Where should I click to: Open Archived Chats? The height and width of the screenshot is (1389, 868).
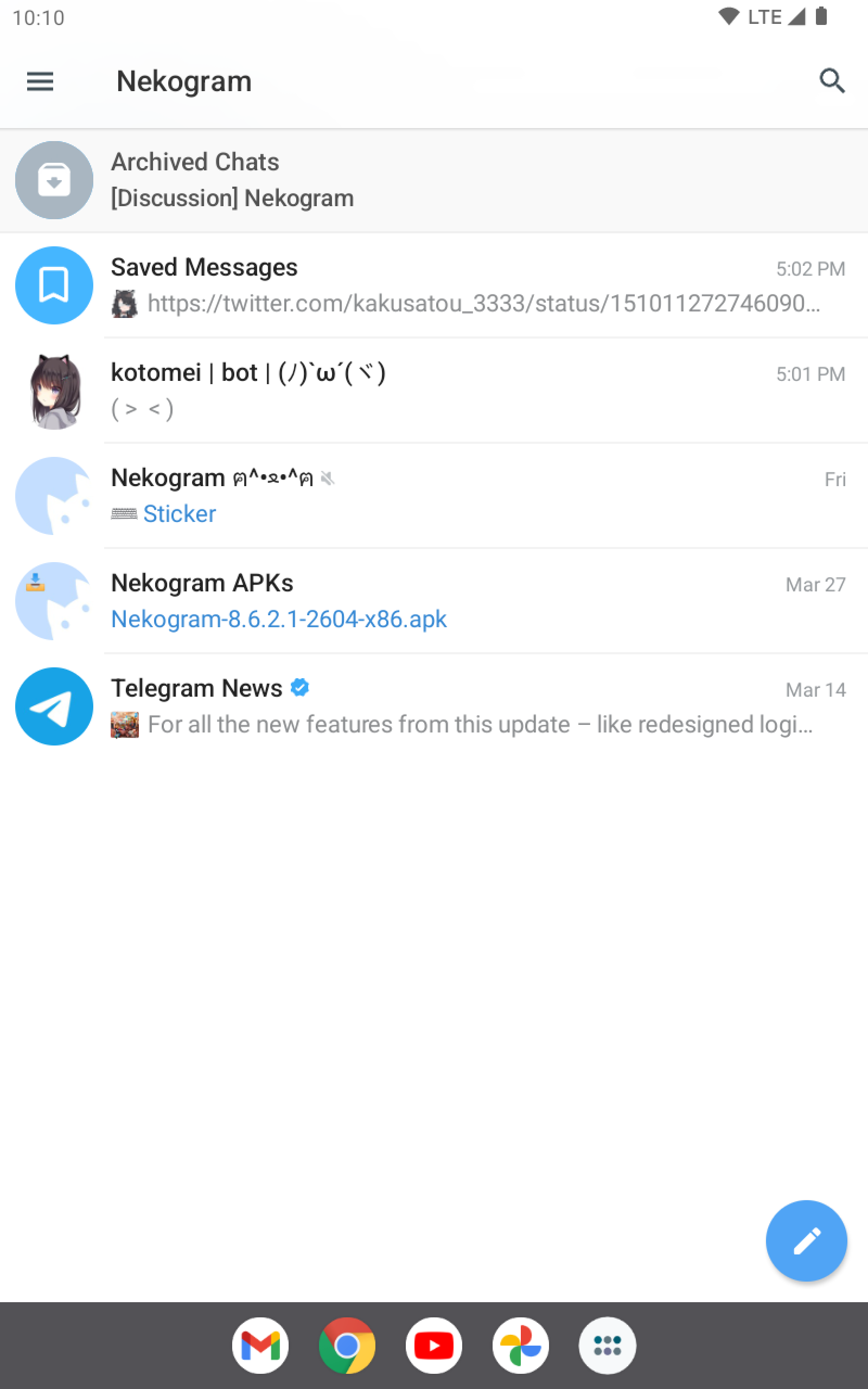click(x=433, y=180)
